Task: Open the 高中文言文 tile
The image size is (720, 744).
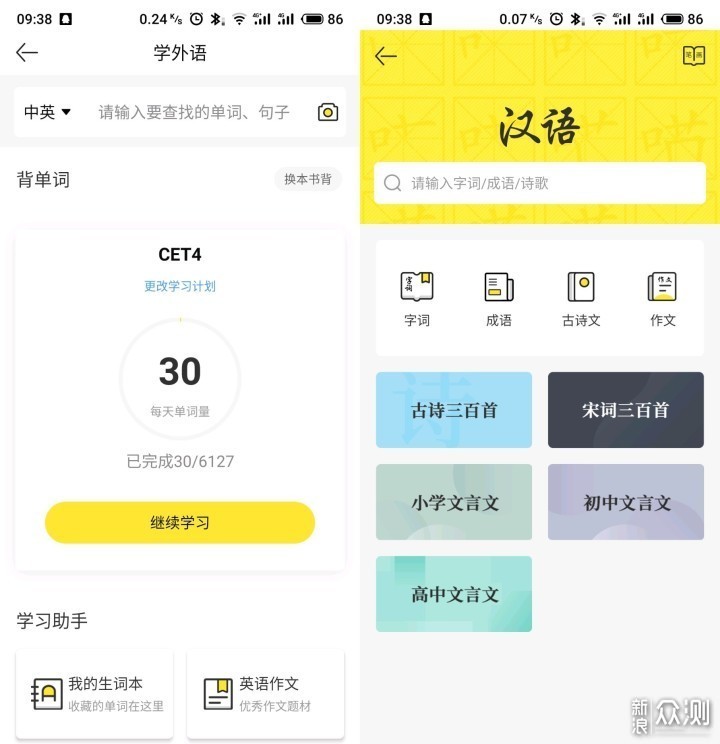Action: pos(454,594)
